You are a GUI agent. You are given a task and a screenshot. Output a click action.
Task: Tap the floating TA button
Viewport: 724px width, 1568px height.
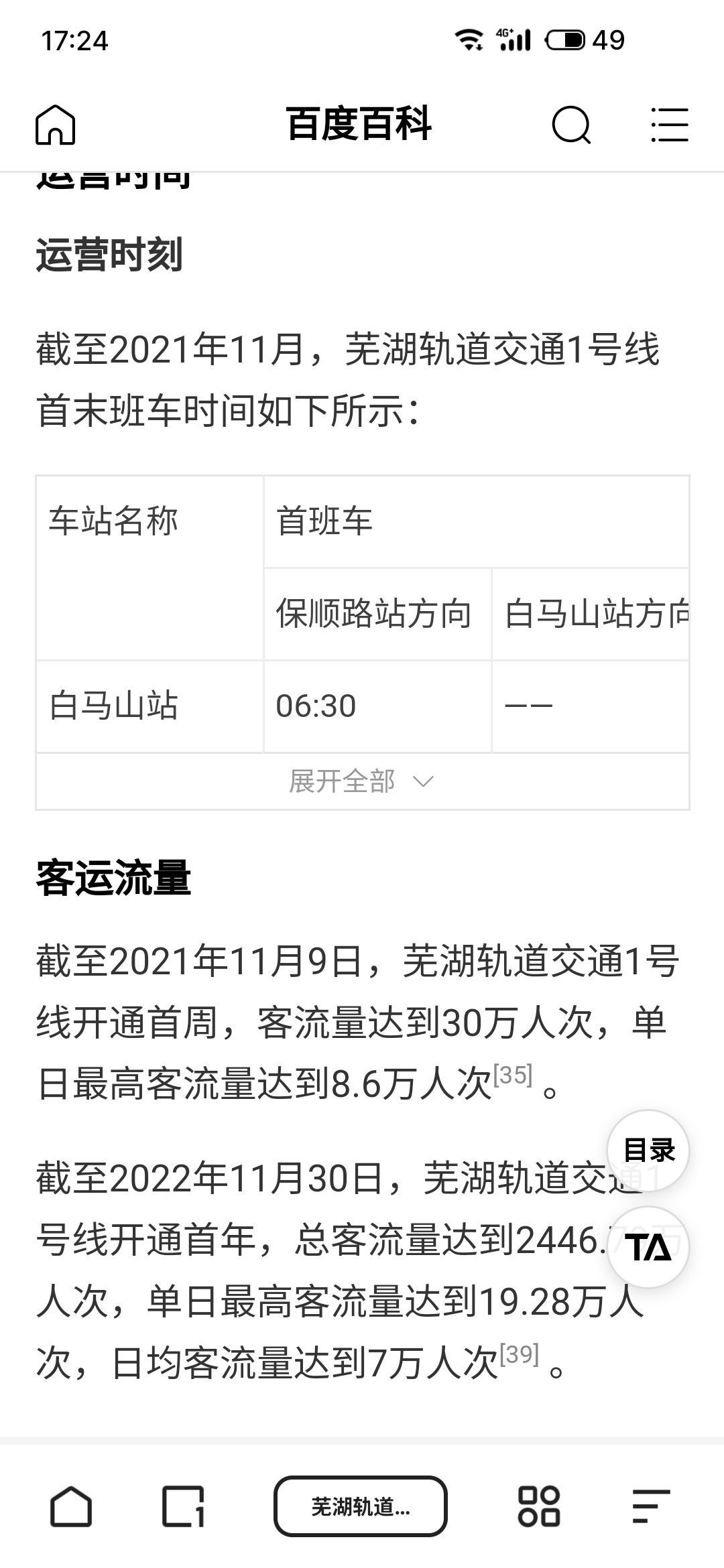(648, 1248)
